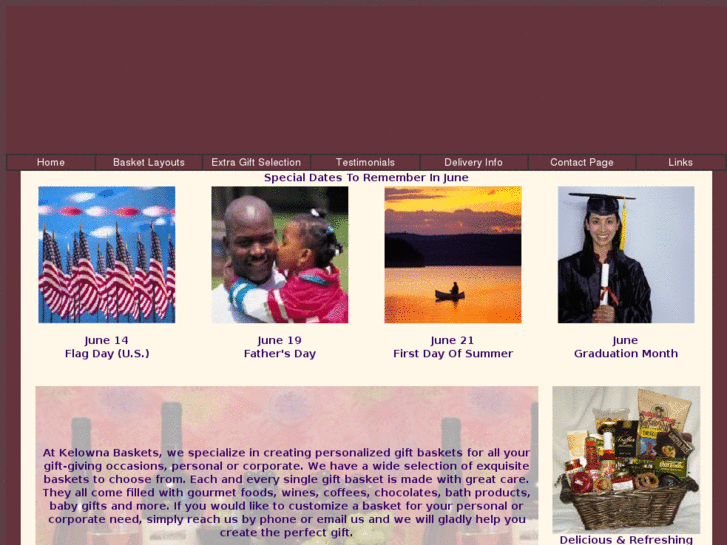The height and width of the screenshot is (545, 727).
Task: Open Delivery Info
Action: pos(474,162)
